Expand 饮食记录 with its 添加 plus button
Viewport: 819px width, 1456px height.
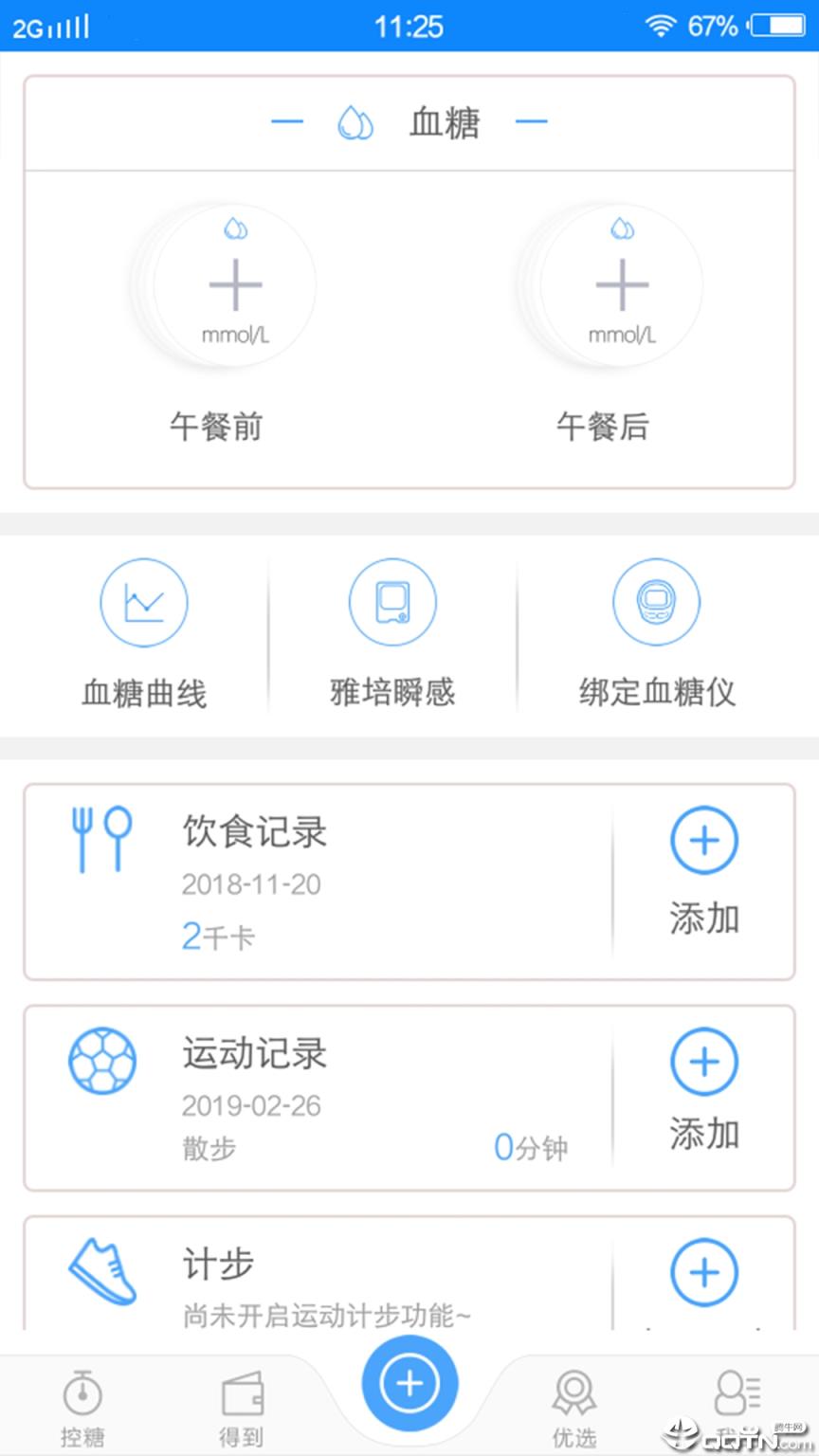click(x=704, y=840)
